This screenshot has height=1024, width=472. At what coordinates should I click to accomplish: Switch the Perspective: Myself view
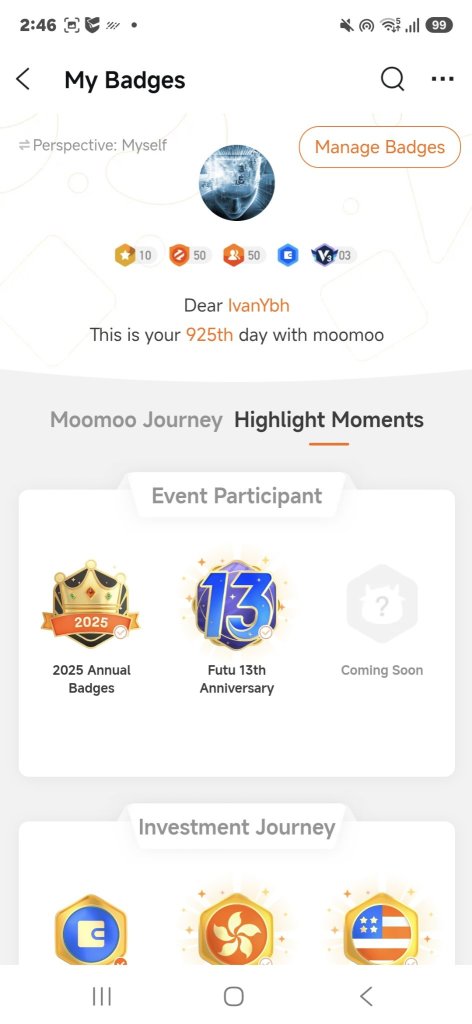click(93, 145)
